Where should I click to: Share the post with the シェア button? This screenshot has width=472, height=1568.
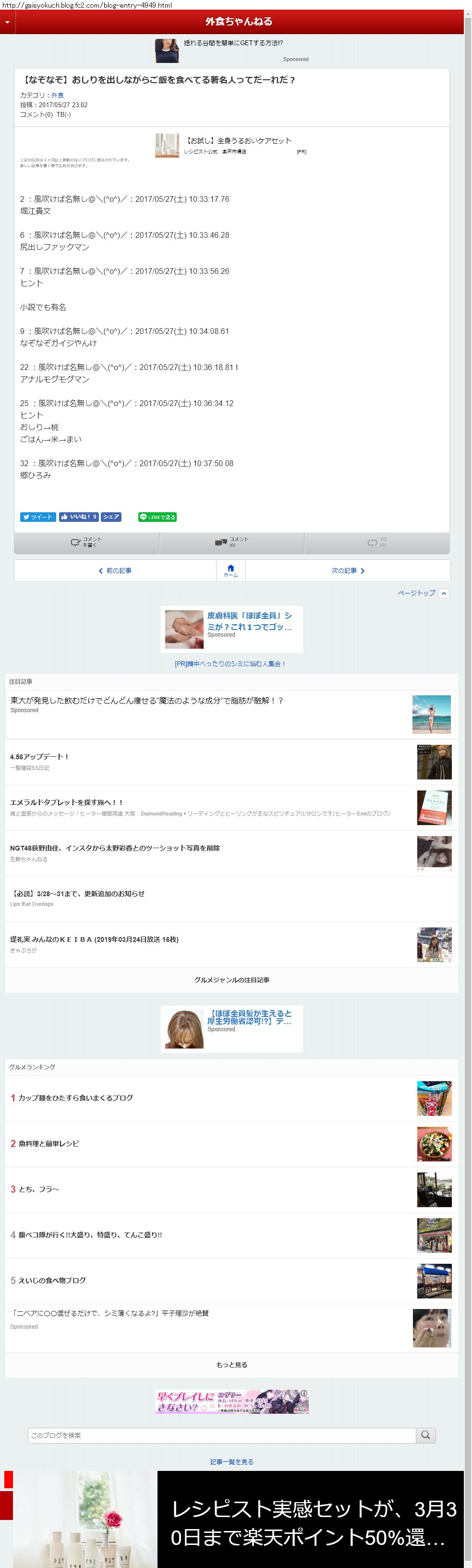(111, 517)
